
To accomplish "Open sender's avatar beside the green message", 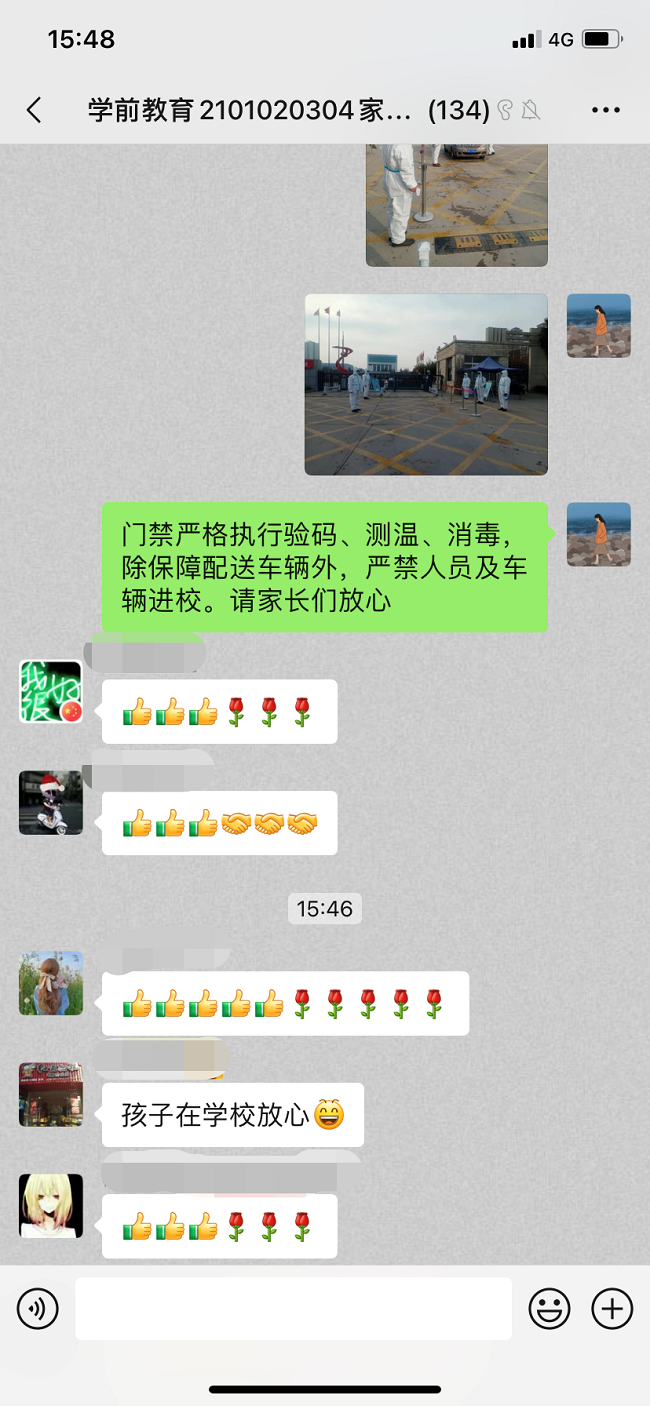I will [598, 534].
